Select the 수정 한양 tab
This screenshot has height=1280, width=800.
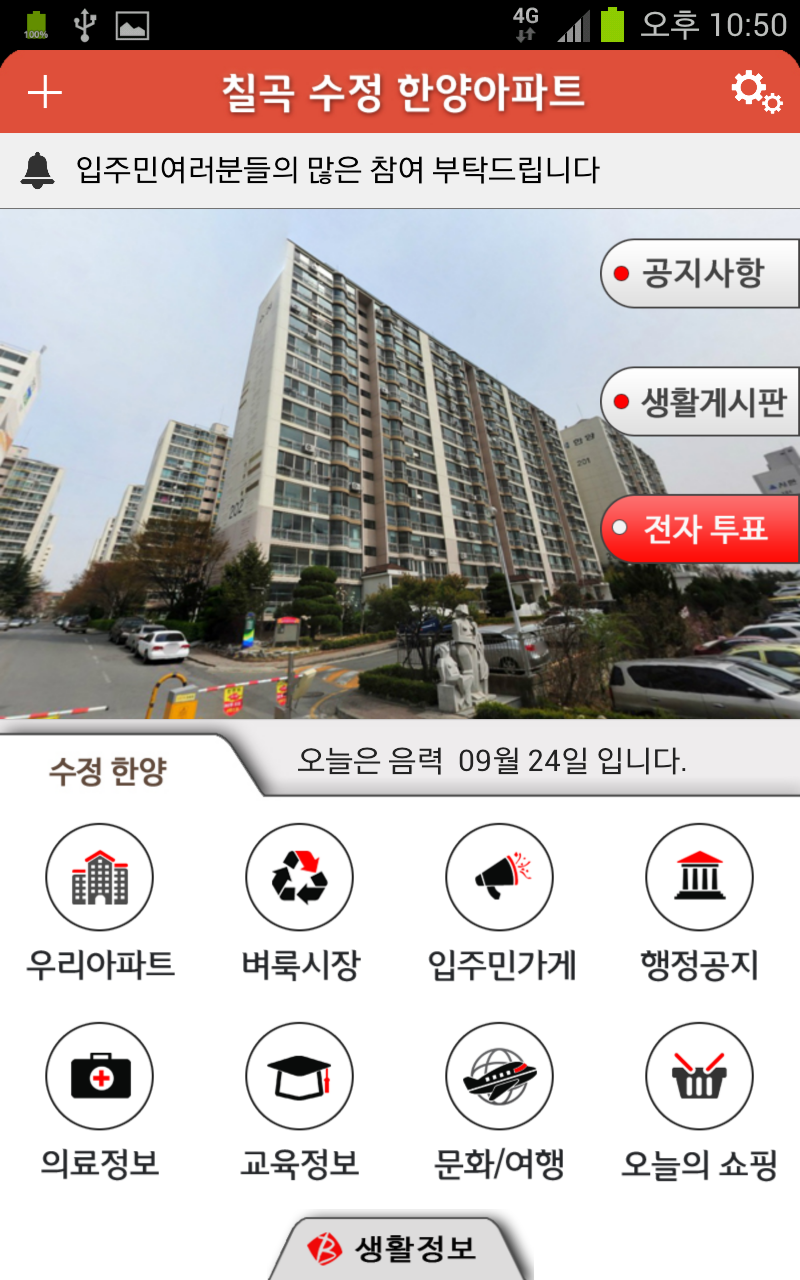(x=108, y=771)
